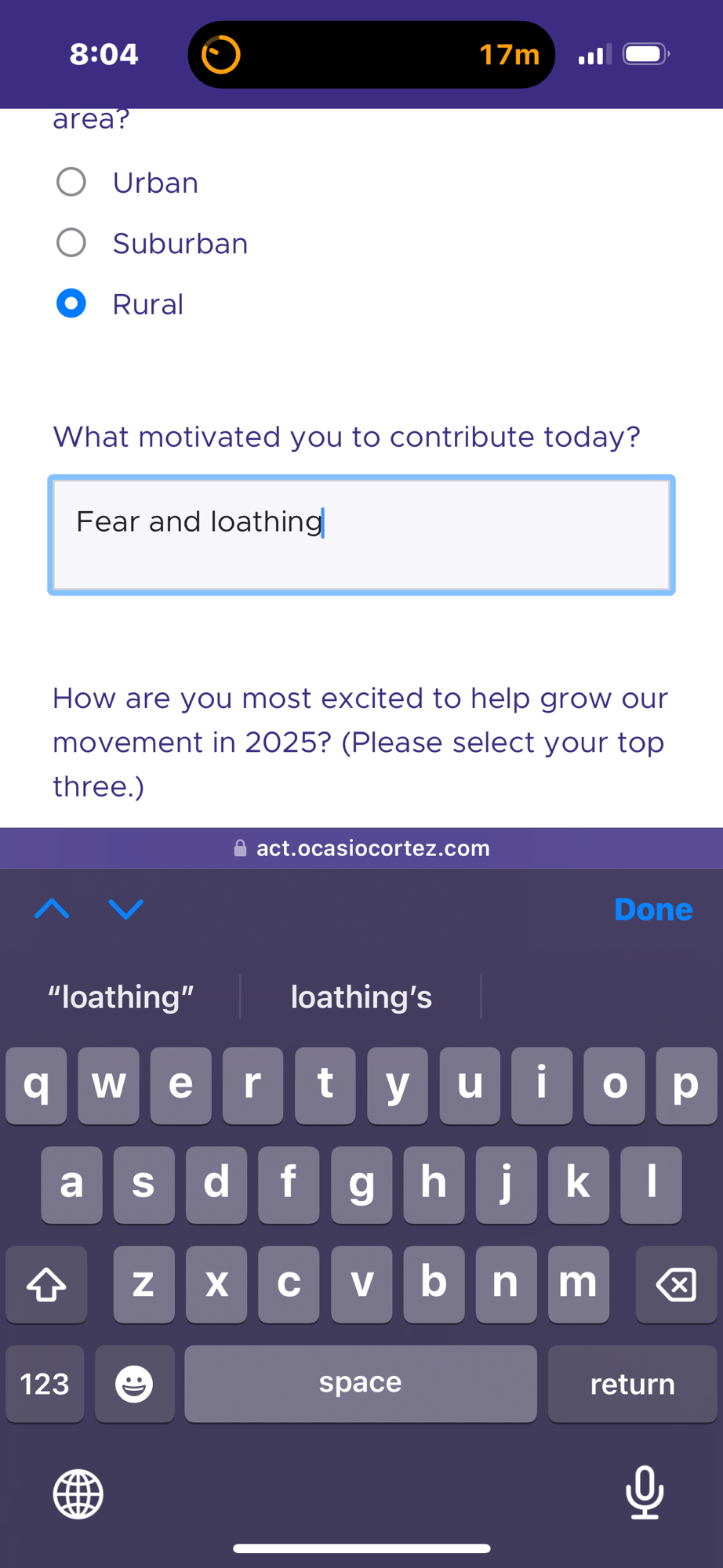This screenshot has width=723, height=1568.
Task: Switch keyboard language with globe icon
Action: point(78,1494)
